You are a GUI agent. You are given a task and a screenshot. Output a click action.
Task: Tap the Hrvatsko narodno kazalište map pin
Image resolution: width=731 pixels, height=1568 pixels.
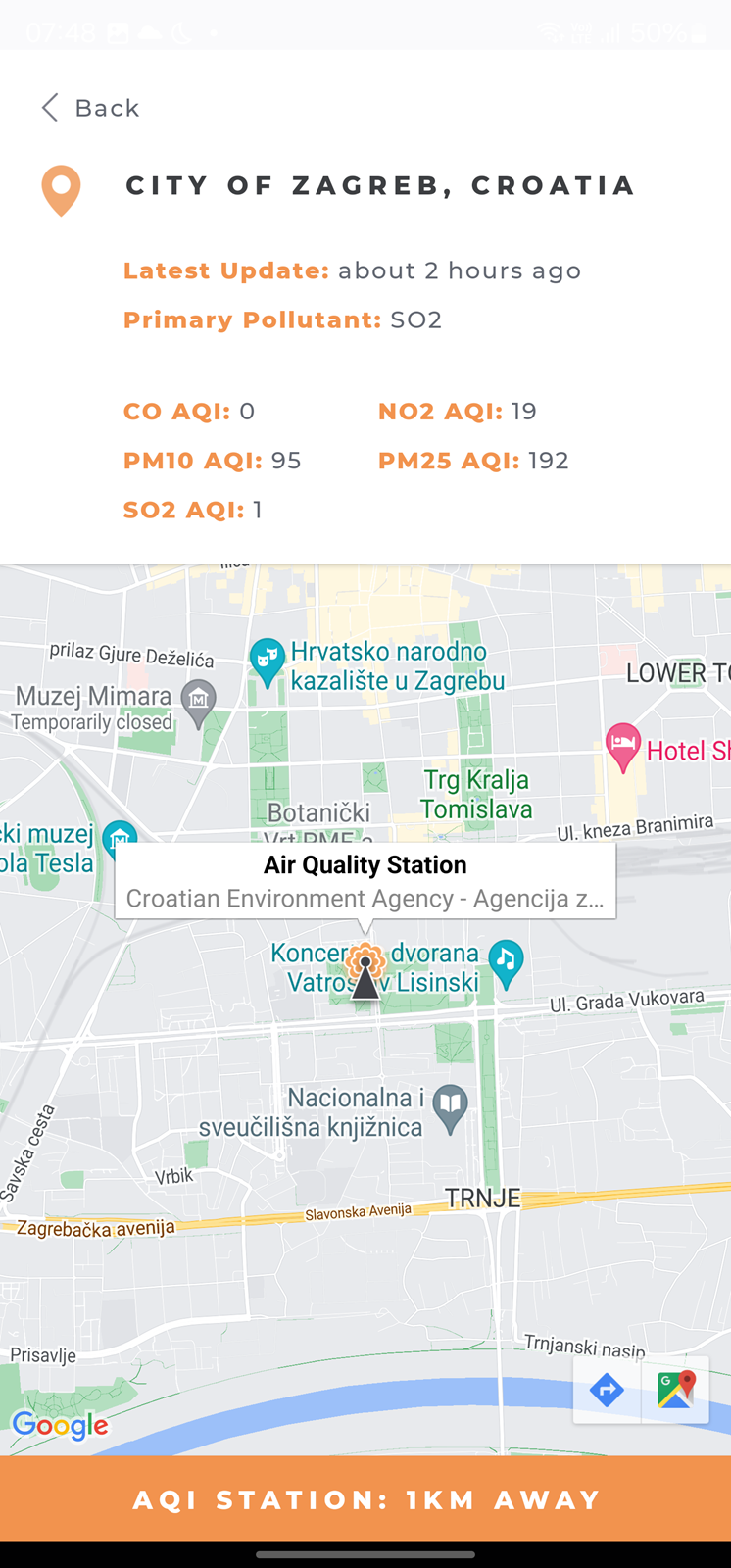pos(267,662)
